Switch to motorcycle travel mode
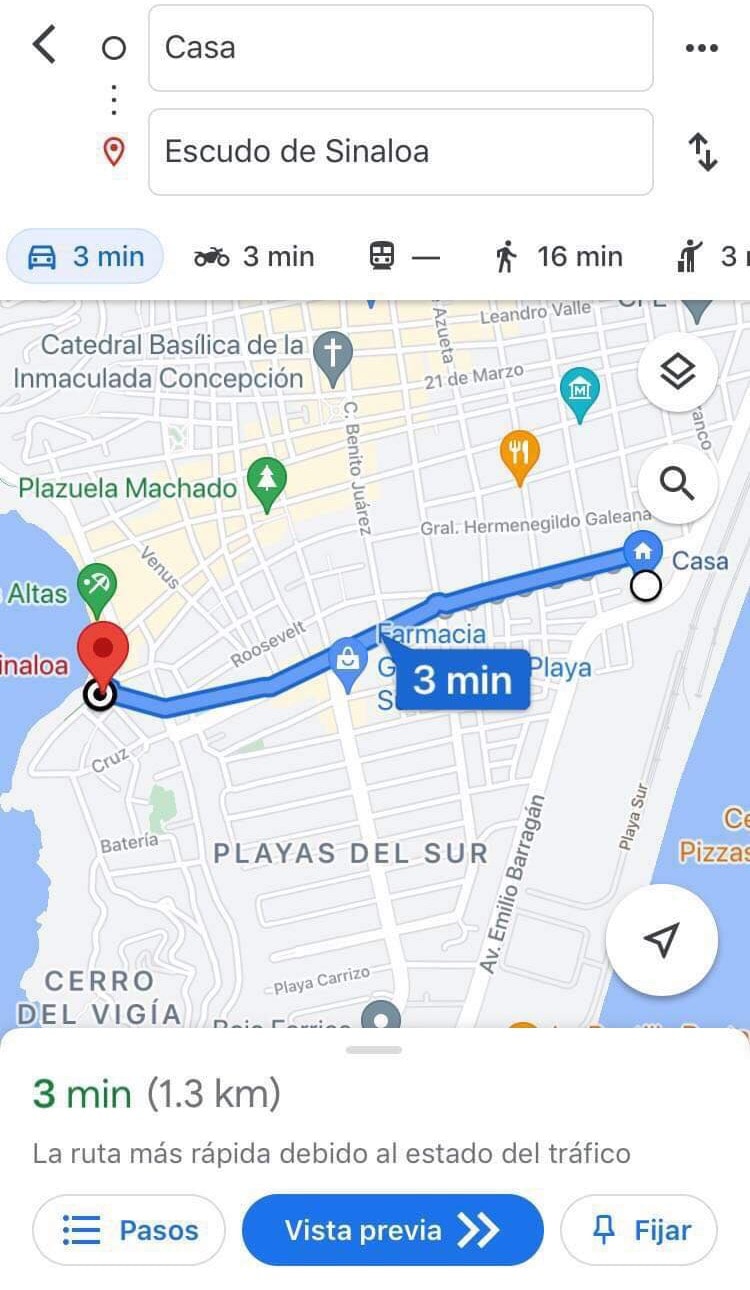Image resolution: width=750 pixels, height=1290 pixels. tap(254, 257)
